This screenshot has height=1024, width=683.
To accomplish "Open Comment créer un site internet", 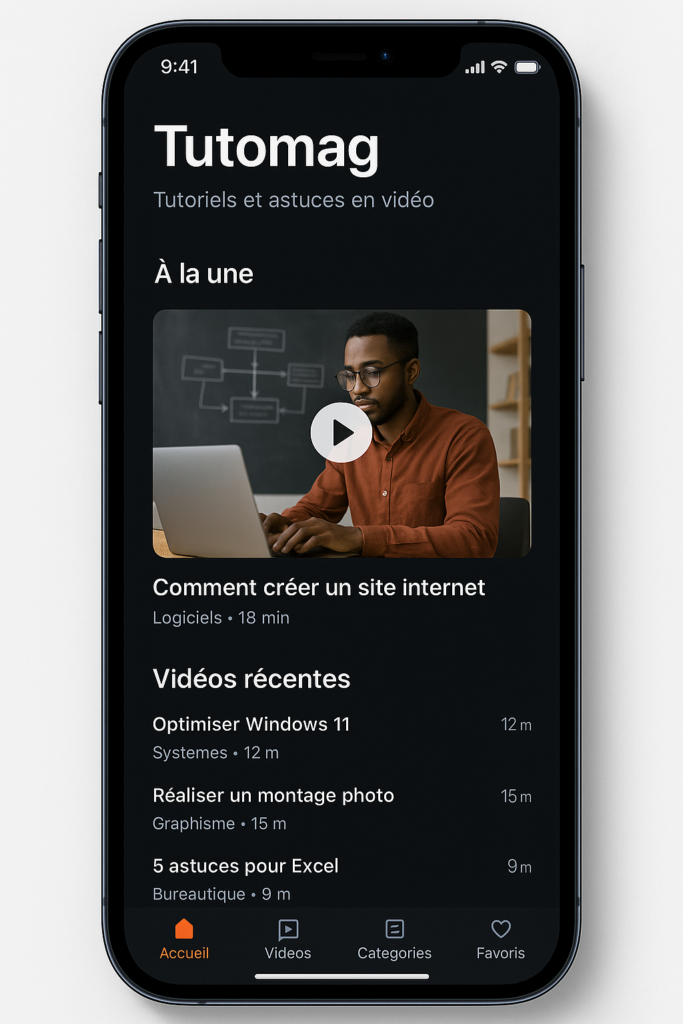I will click(x=319, y=588).
